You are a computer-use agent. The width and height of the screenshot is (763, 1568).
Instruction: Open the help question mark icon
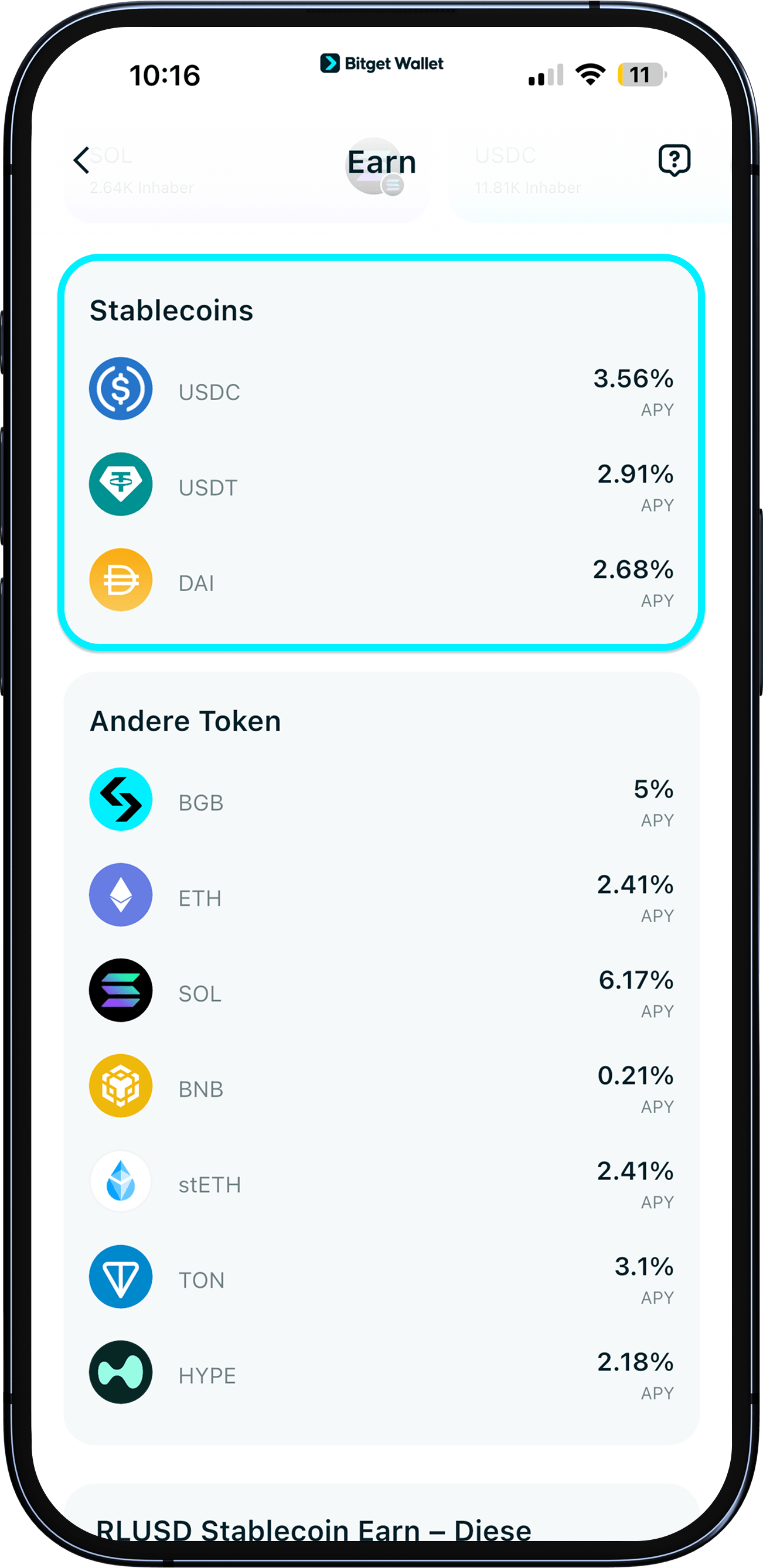[673, 160]
